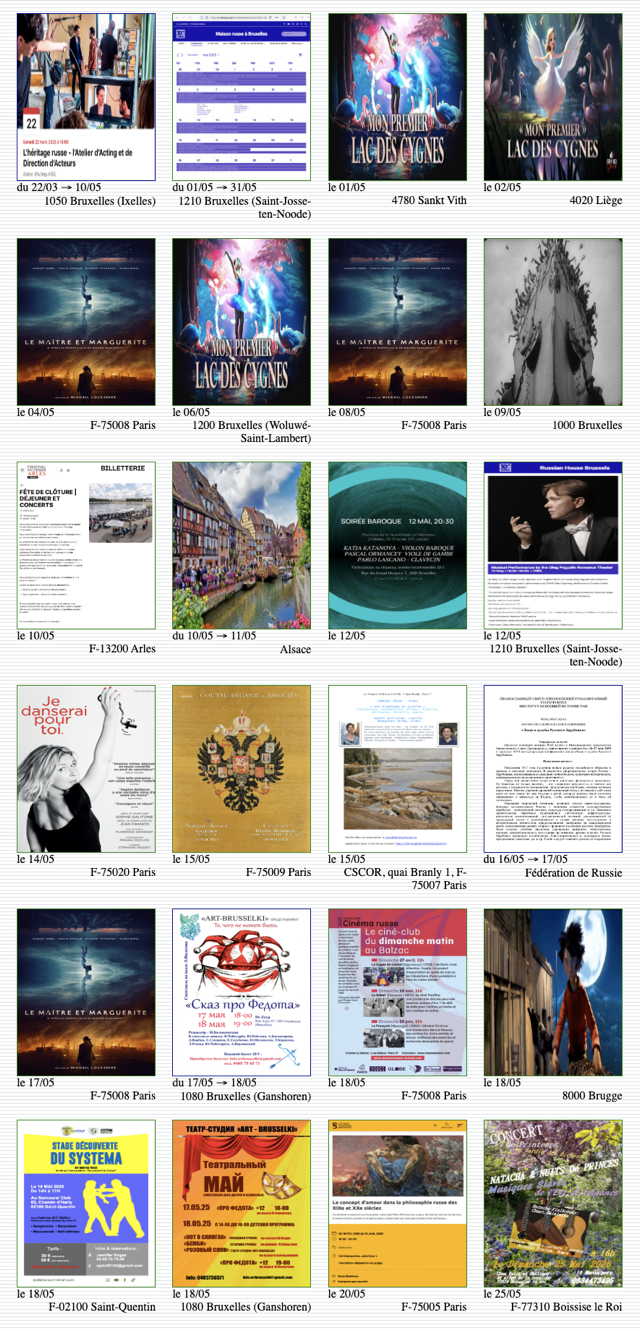Open Le Maître et Marguerite 04/05 poster
The height and width of the screenshot is (1331, 640).
(x=86, y=321)
